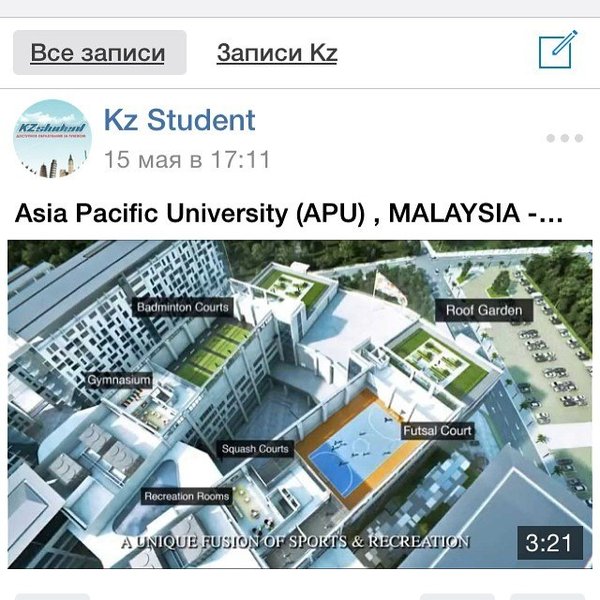The image size is (600, 600).
Task: Switch to the Все записи tab
Action: [98, 53]
